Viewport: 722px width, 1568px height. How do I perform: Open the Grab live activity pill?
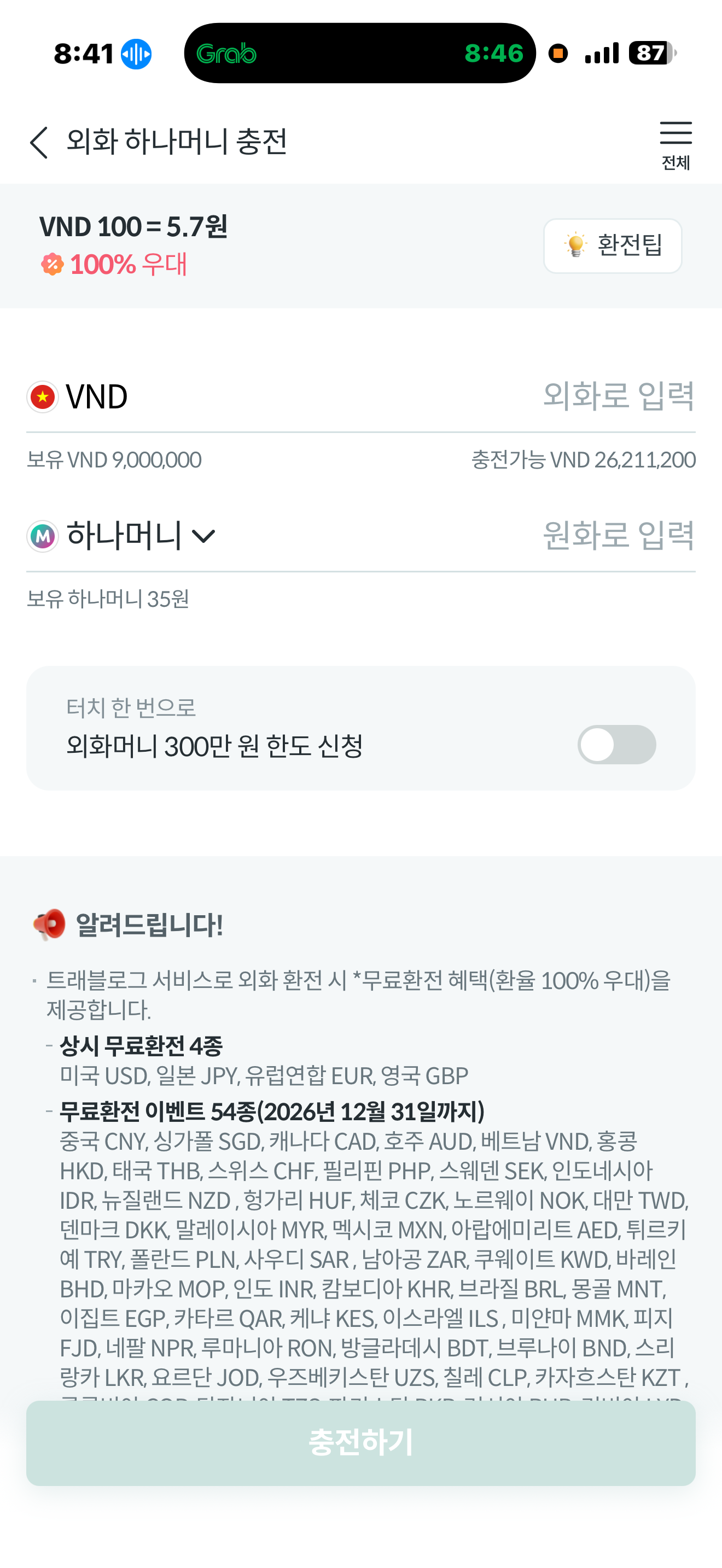click(x=359, y=54)
